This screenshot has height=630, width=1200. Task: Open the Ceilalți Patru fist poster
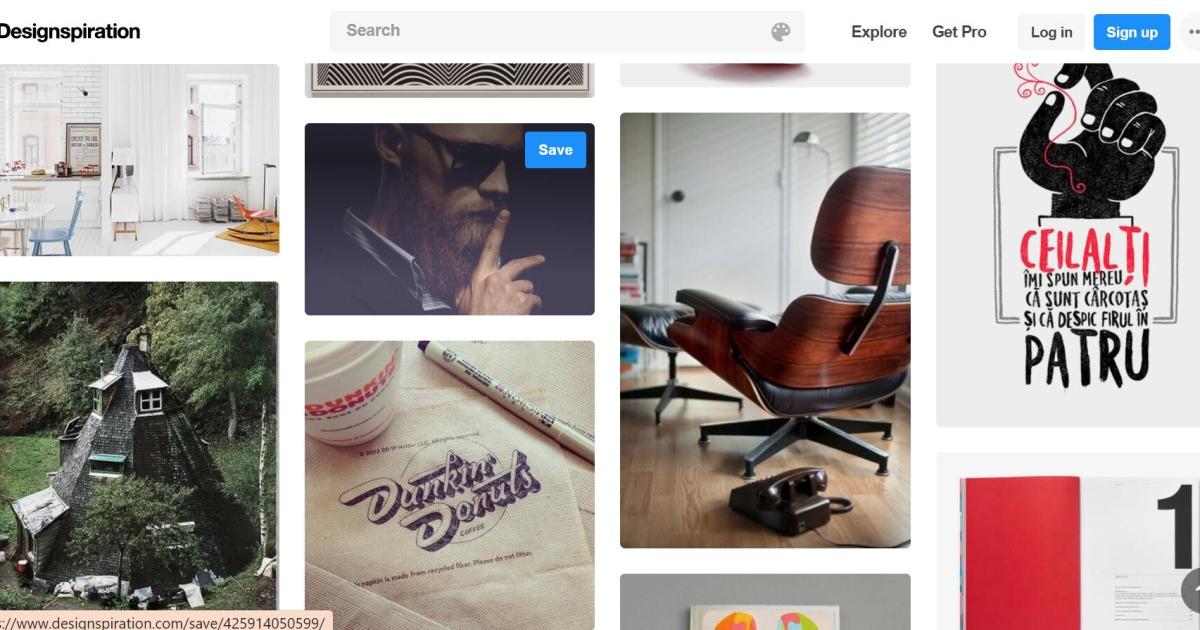coord(1068,240)
